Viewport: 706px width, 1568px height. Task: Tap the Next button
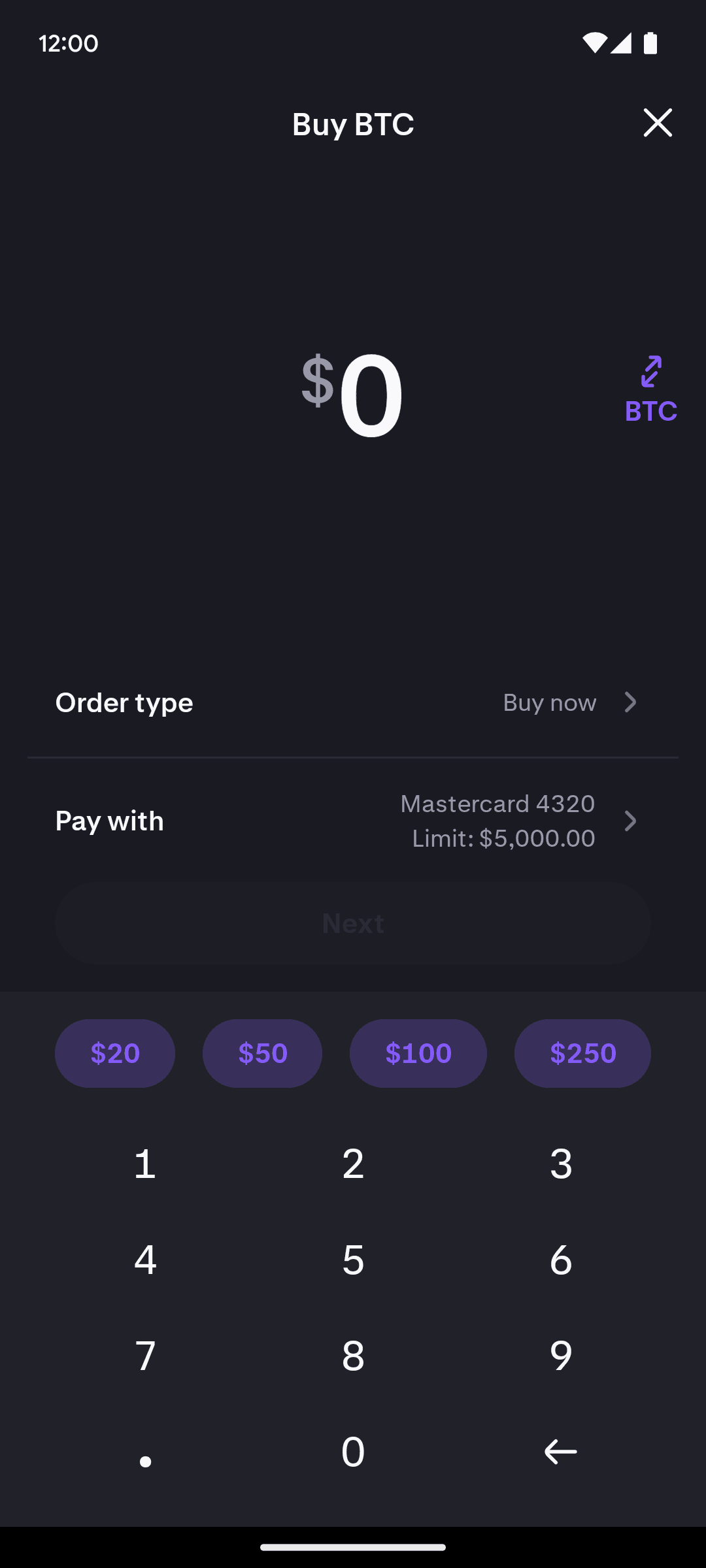click(x=353, y=923)
